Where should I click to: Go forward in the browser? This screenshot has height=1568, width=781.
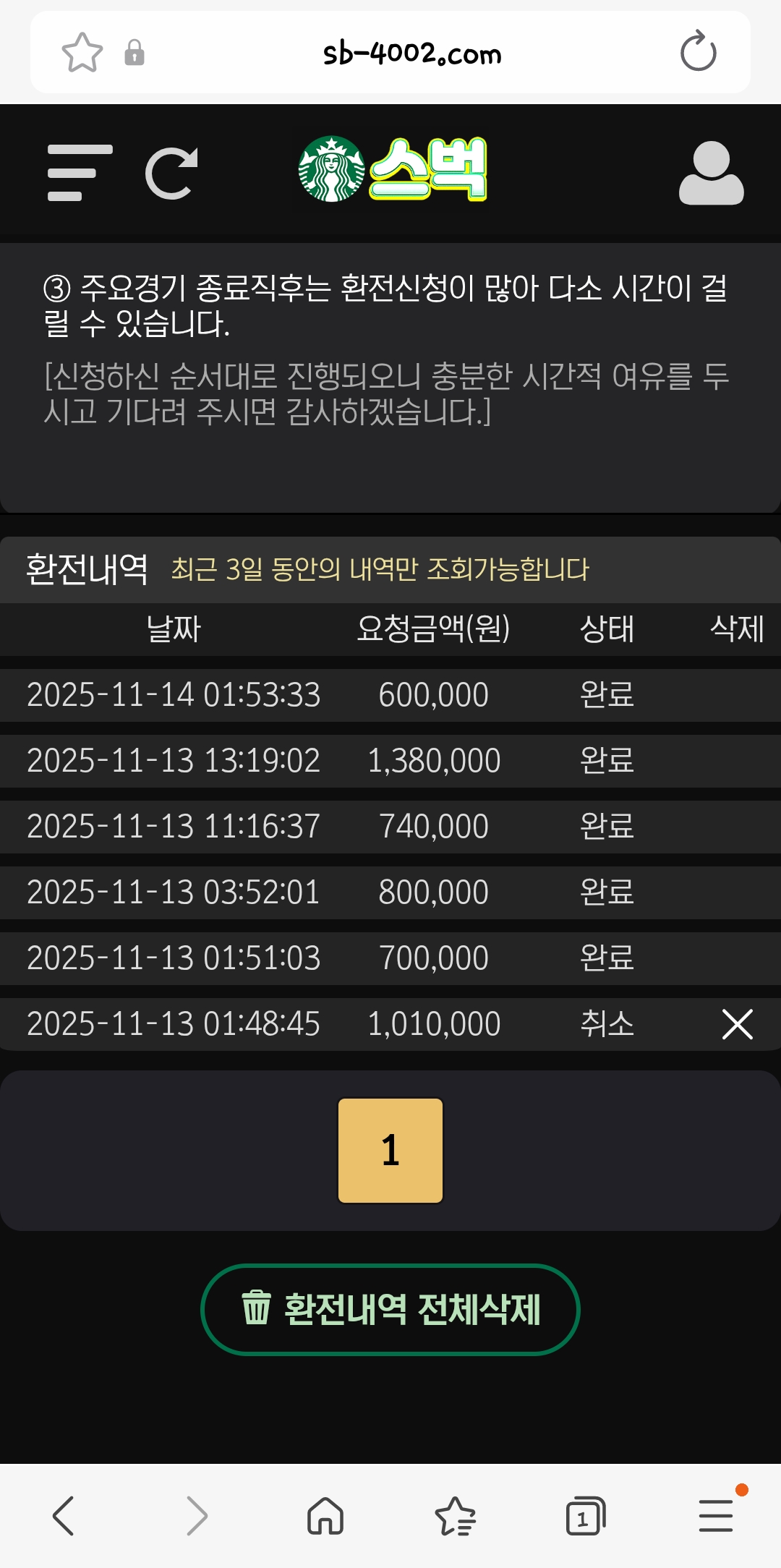[196, 1515]
